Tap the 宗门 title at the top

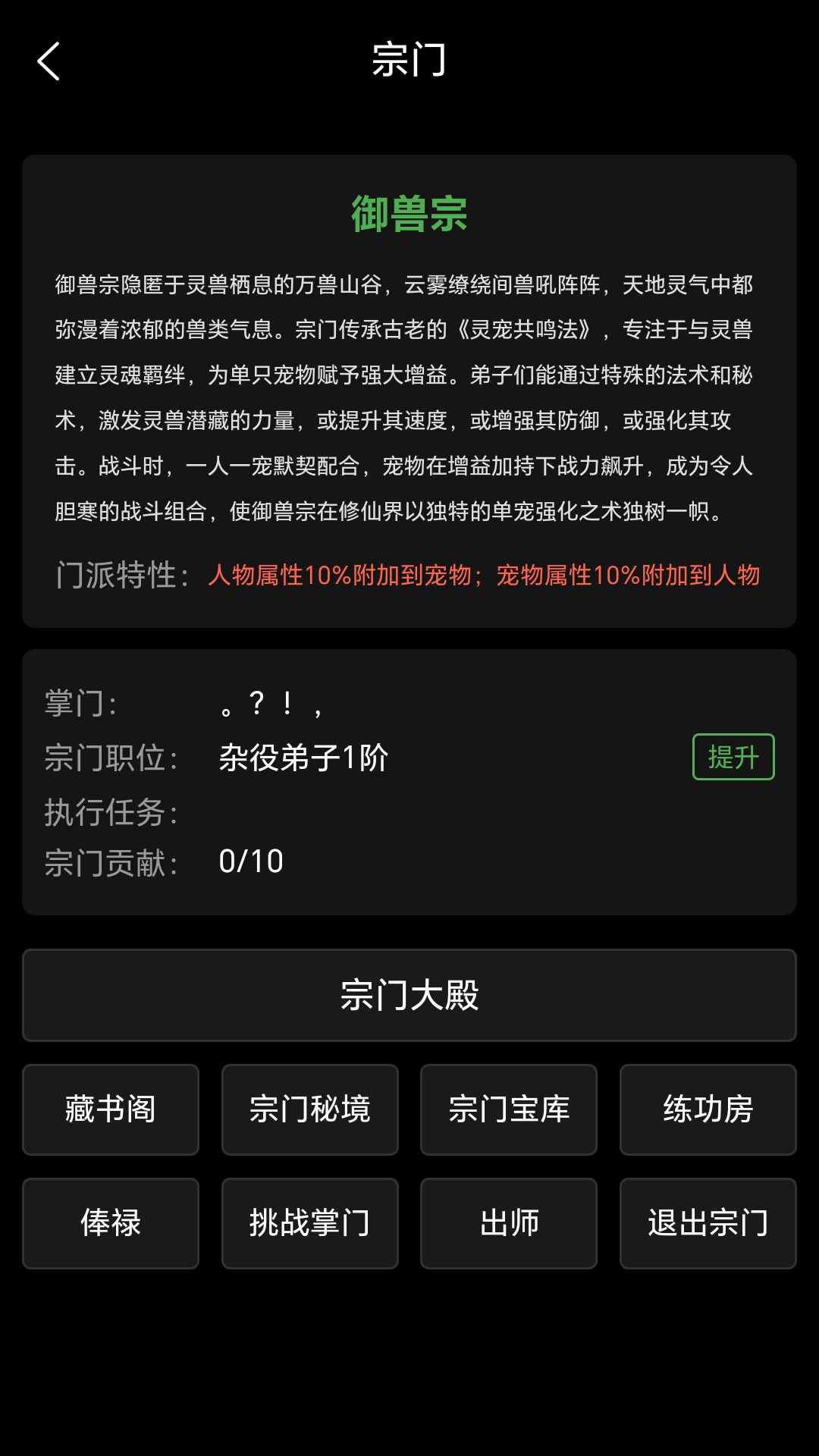[409, 62]
